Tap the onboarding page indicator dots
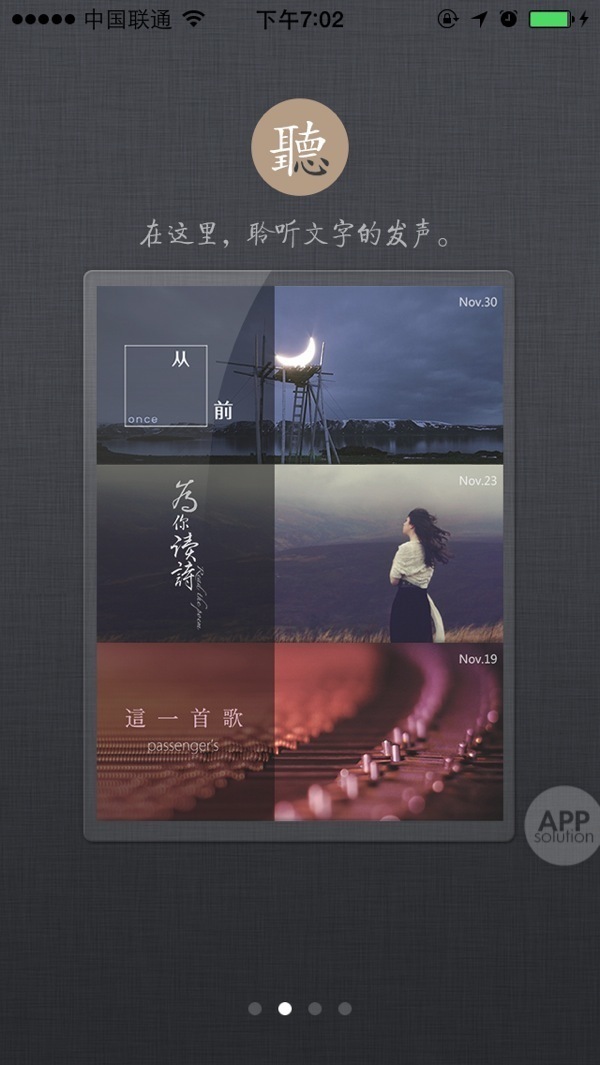 pos(300,1008)
